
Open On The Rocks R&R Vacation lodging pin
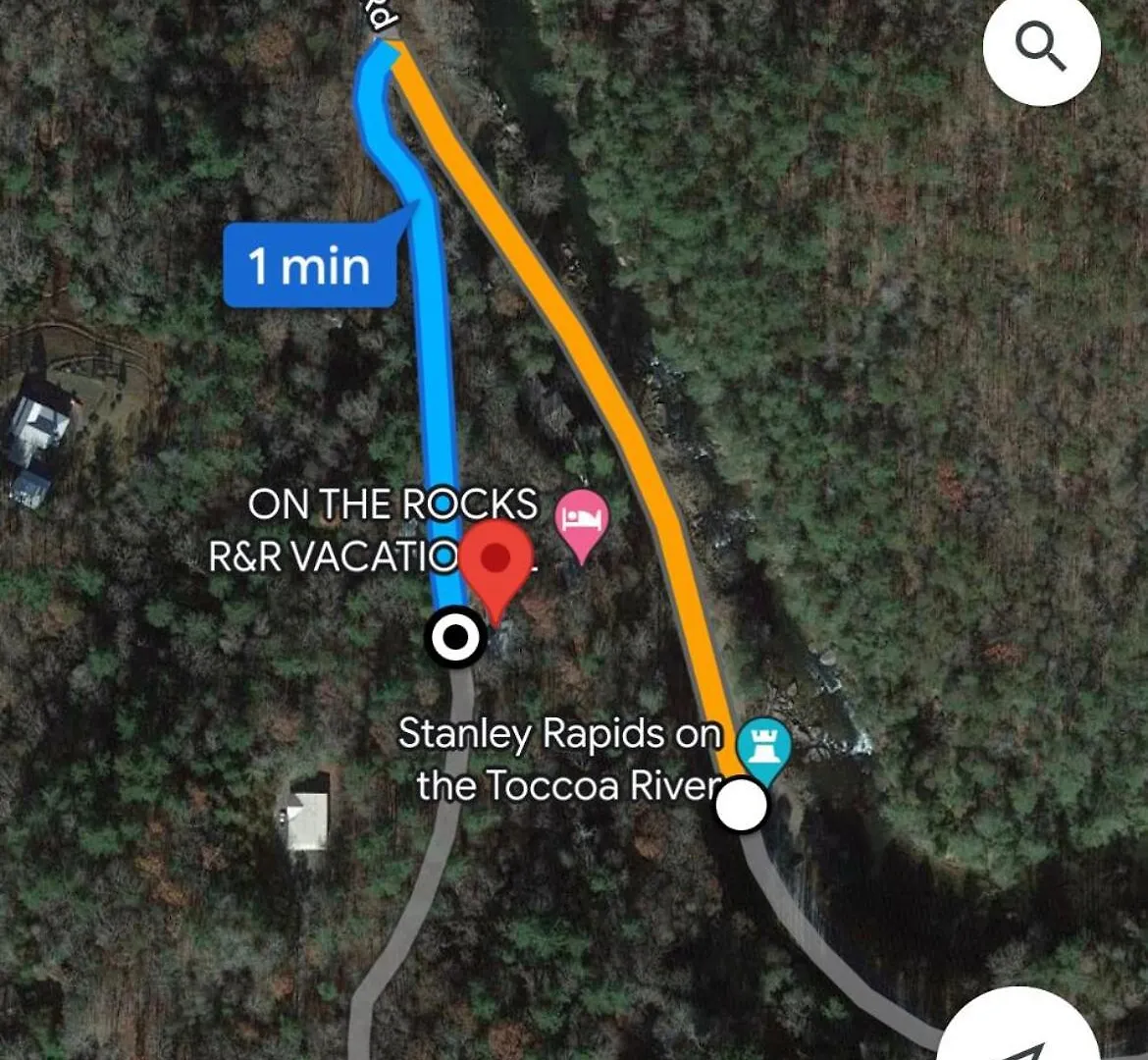point(582,521)
